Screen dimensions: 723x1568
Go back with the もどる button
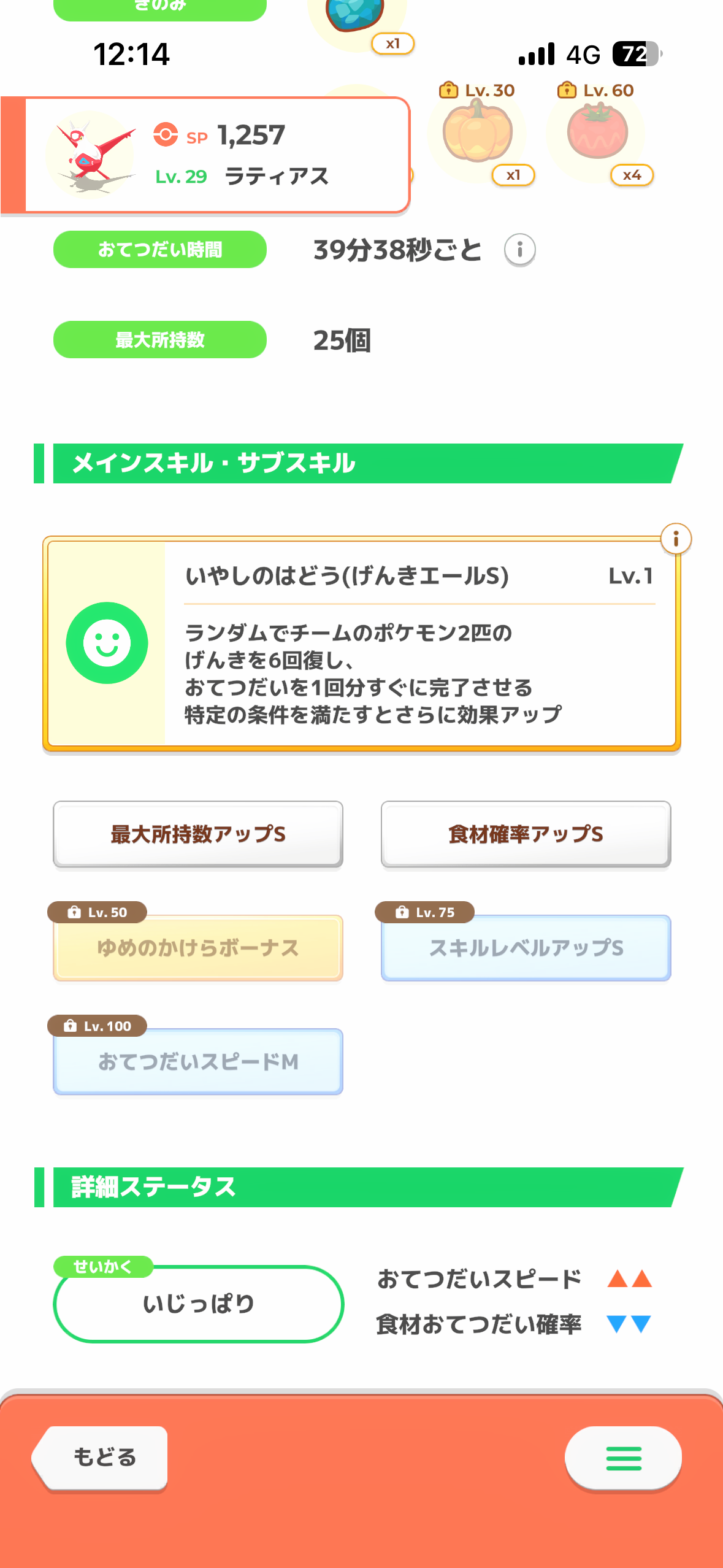point(100,1458)
